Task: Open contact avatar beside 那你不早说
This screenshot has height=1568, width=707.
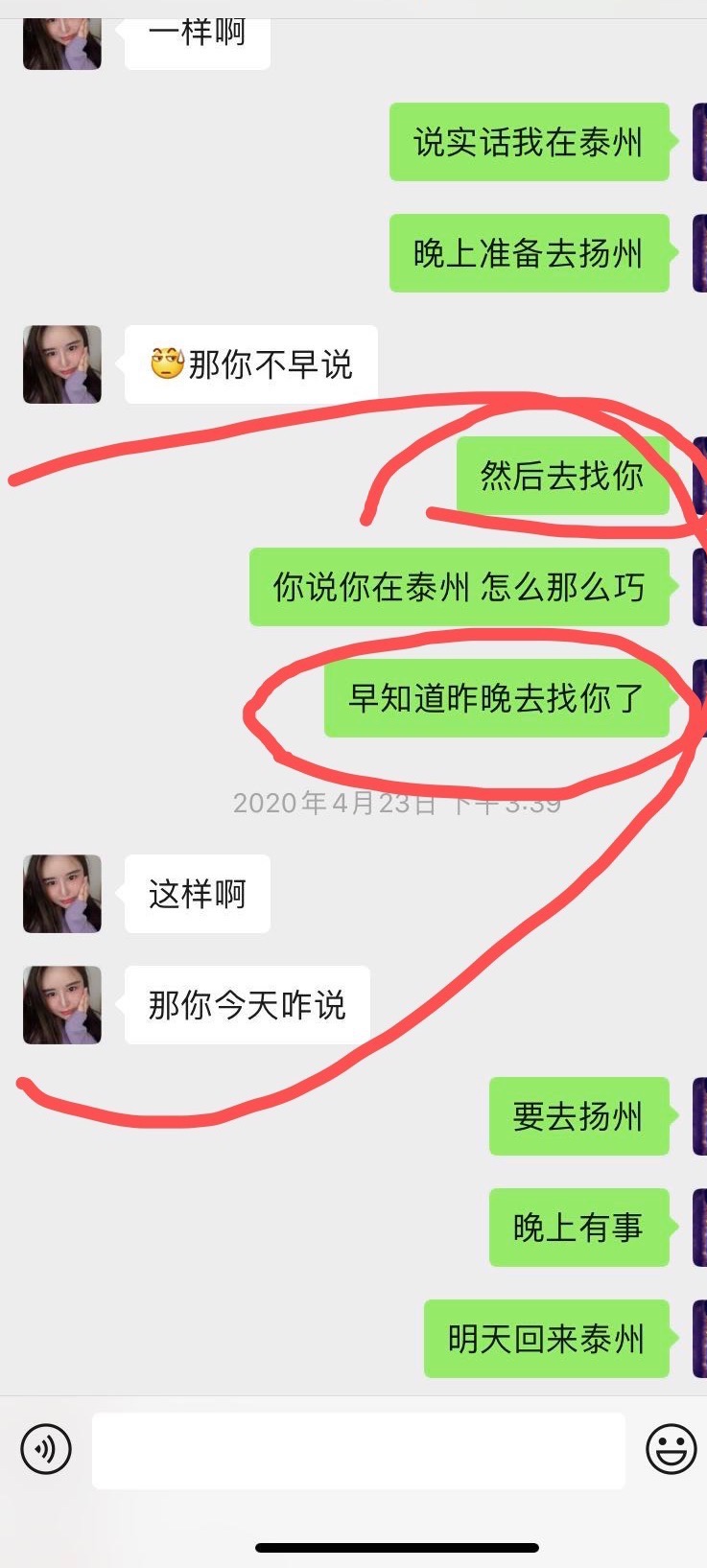Action: click(x=62, y=364)
